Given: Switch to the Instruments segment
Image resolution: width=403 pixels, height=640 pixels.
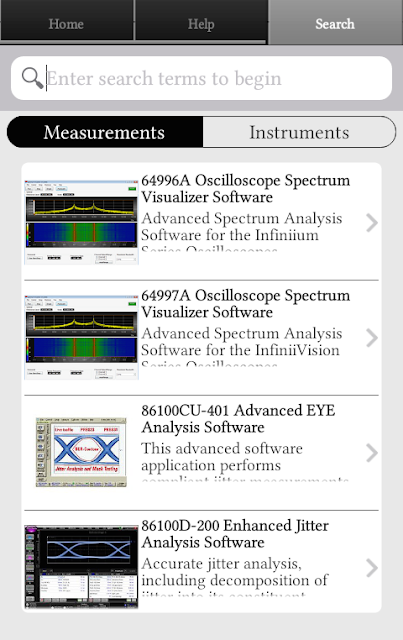Looking at the screenshot, I should pos(299,132).
